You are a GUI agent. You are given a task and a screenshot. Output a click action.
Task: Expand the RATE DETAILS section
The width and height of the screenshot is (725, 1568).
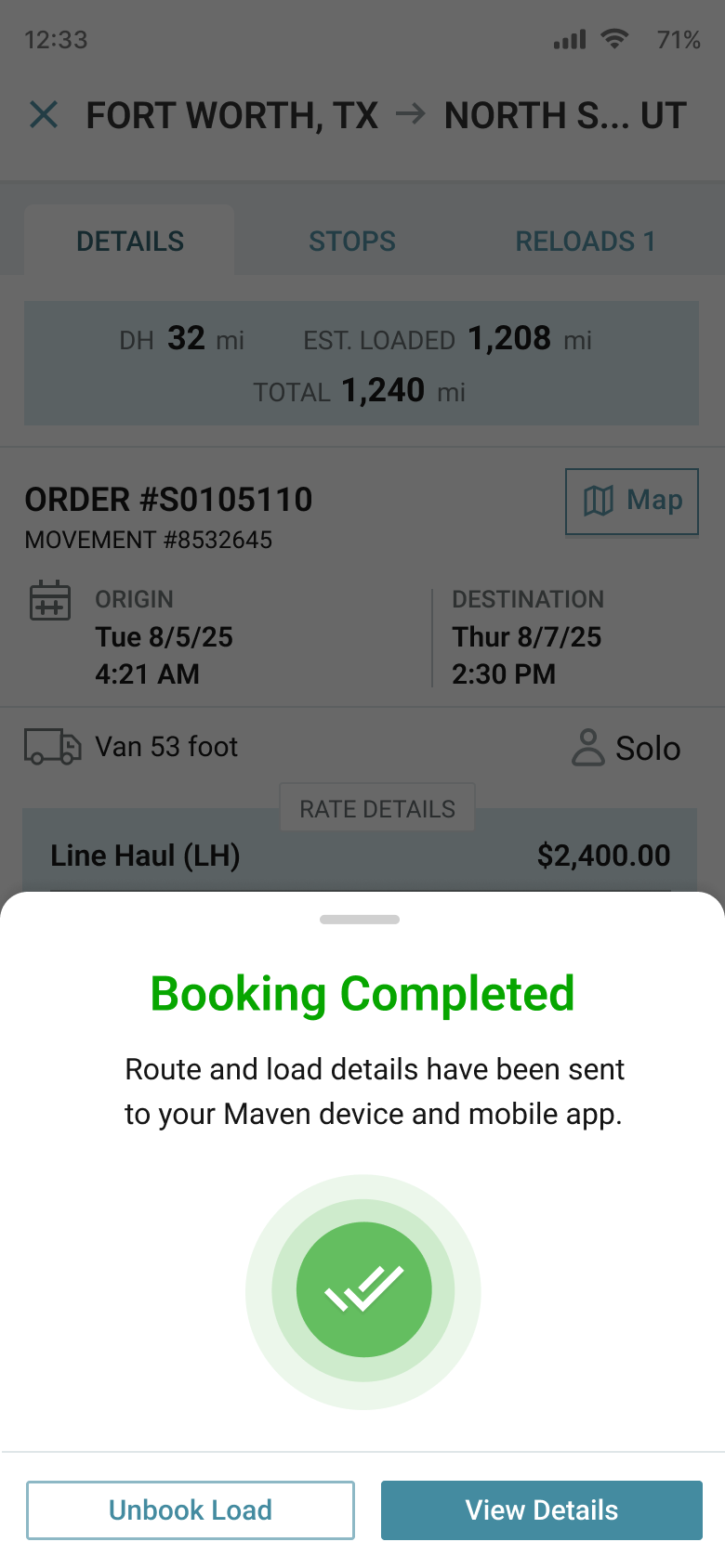376,807
